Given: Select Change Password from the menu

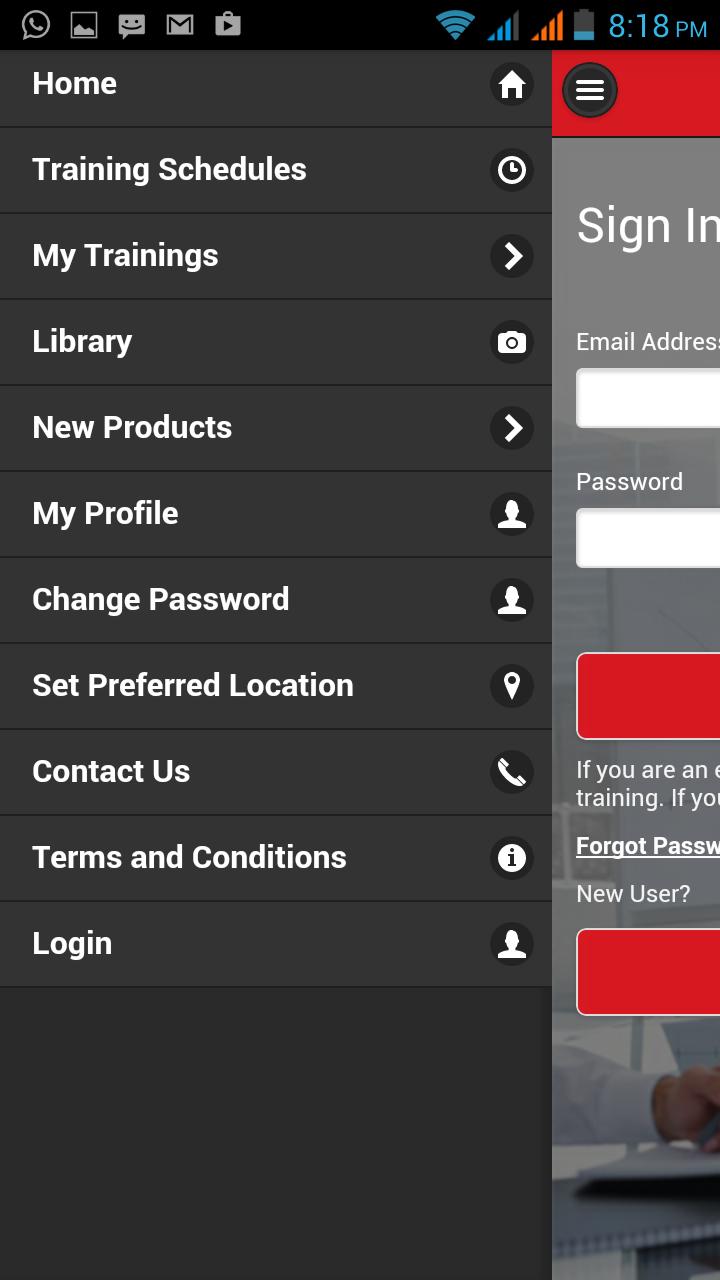Looking at the screenshot, I should [x=161, y=599].
